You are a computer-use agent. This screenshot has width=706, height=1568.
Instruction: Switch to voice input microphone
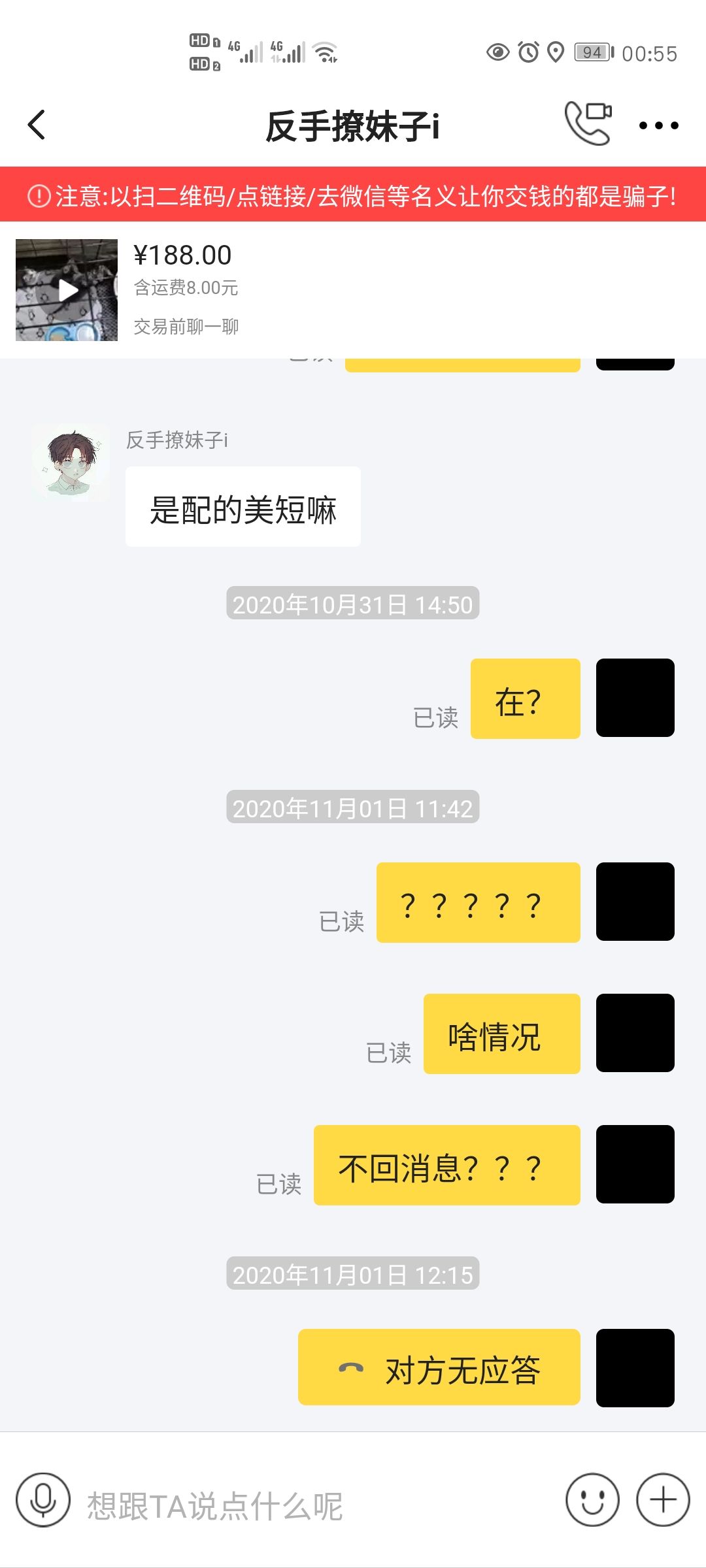click(x=43, y=1500)
